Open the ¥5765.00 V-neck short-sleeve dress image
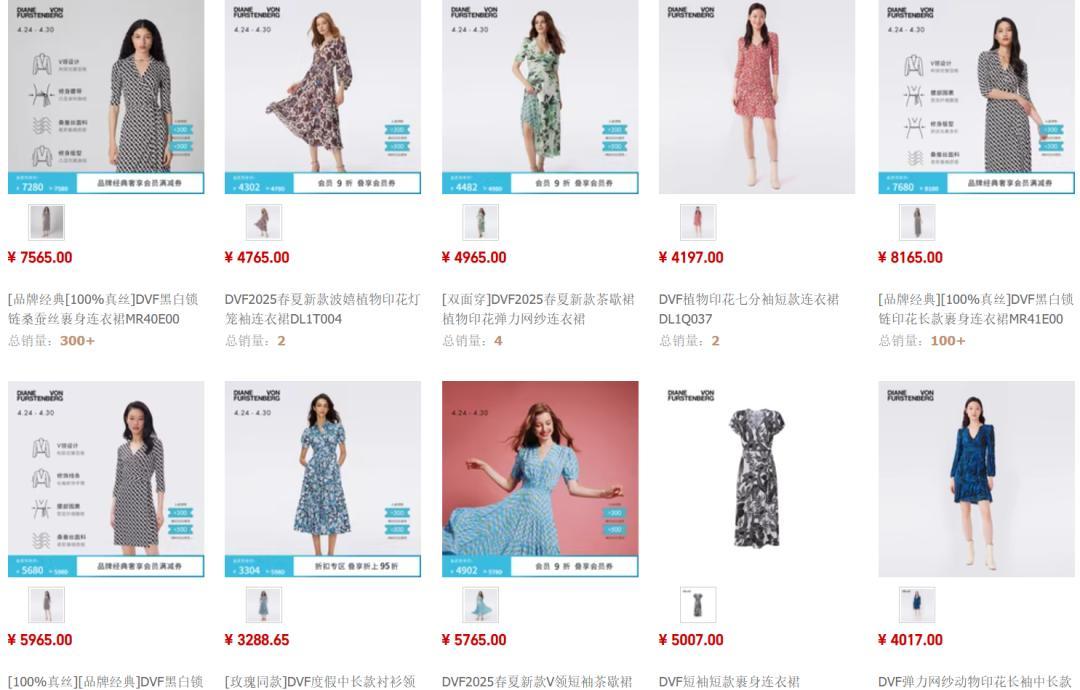This screenshot has width=1080, height=690. click(540, 479)
